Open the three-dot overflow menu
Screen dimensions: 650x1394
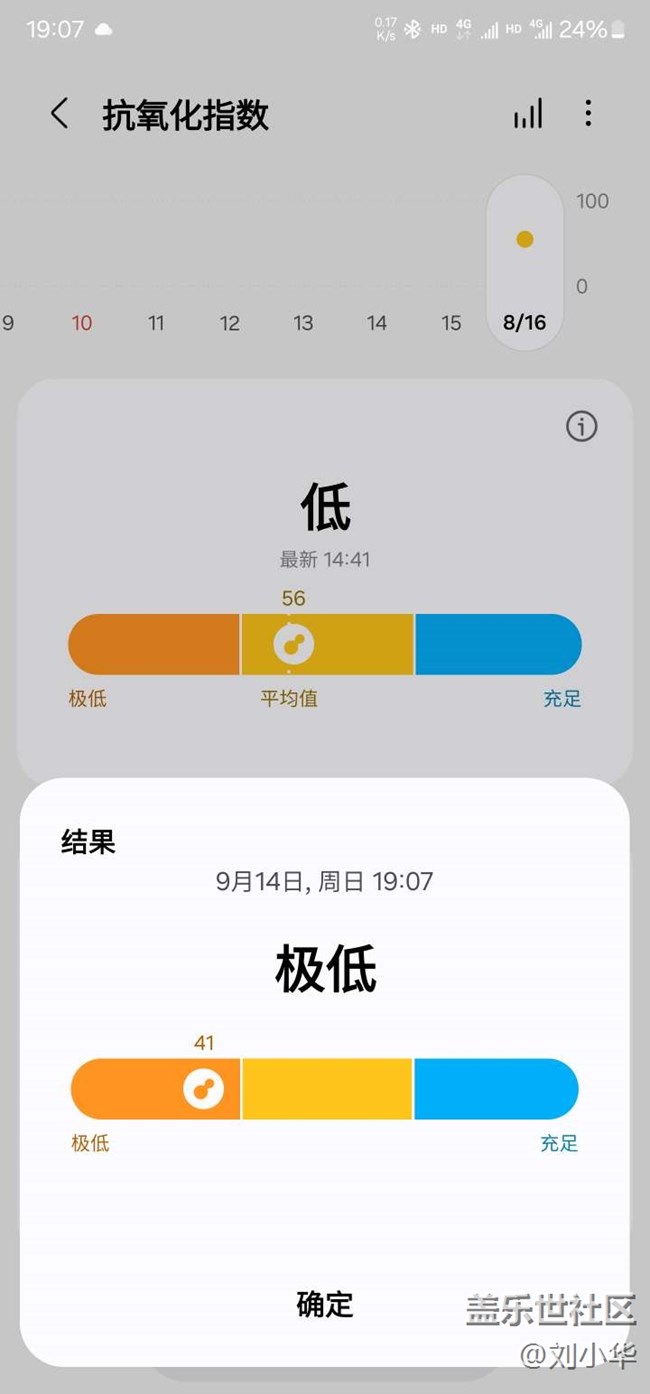[x=588, y=114]
